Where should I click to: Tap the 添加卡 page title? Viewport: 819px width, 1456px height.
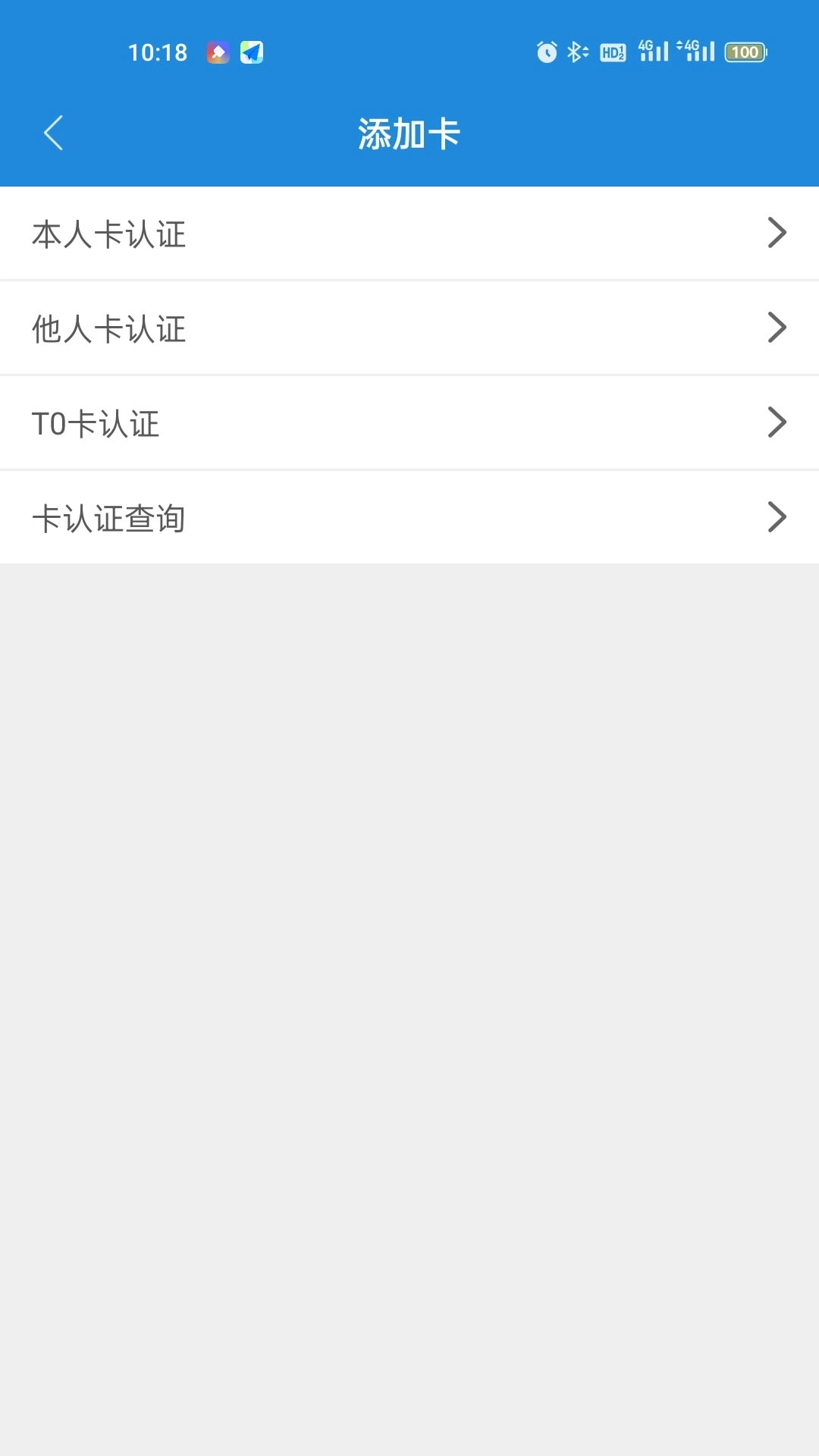click(x=409, y=133)
